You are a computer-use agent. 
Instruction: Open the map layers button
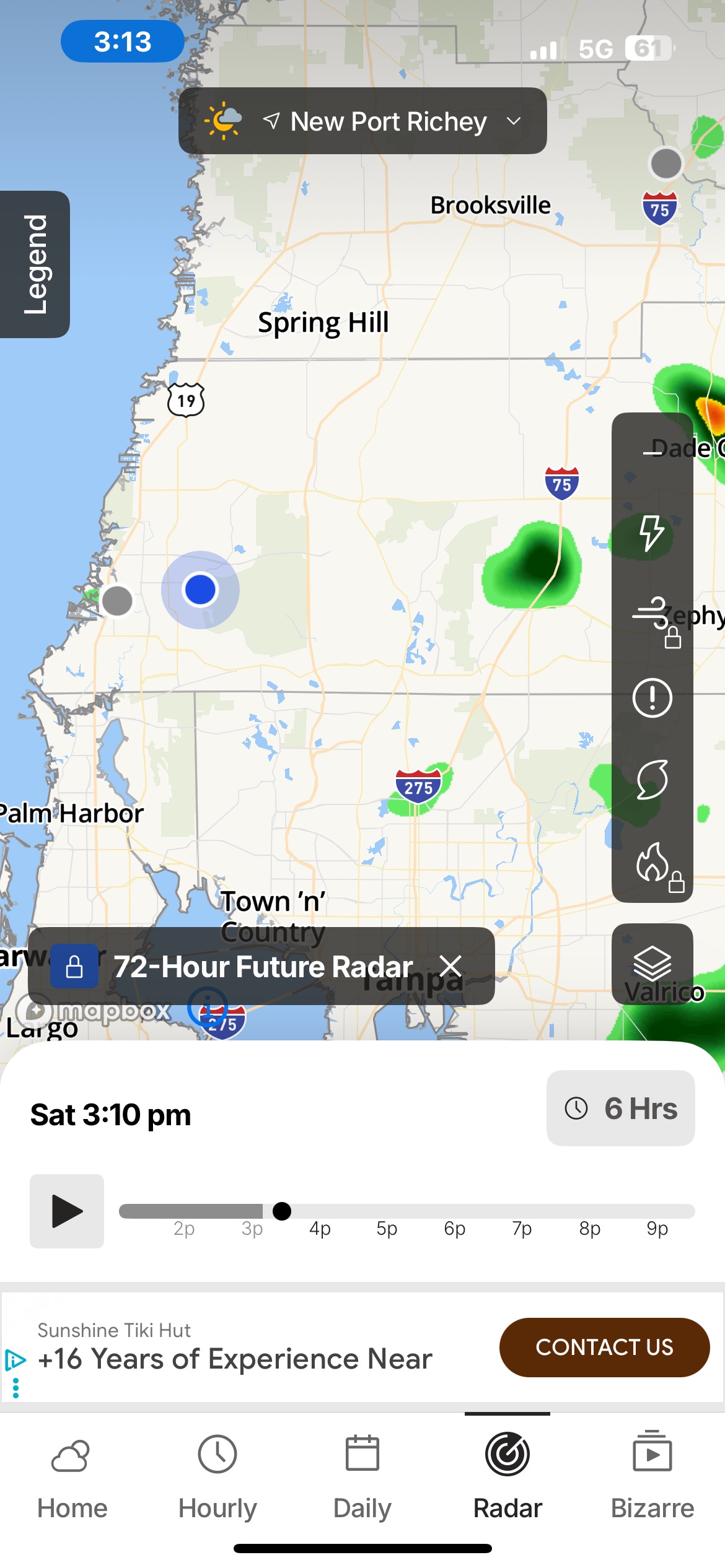click(652, 964)
